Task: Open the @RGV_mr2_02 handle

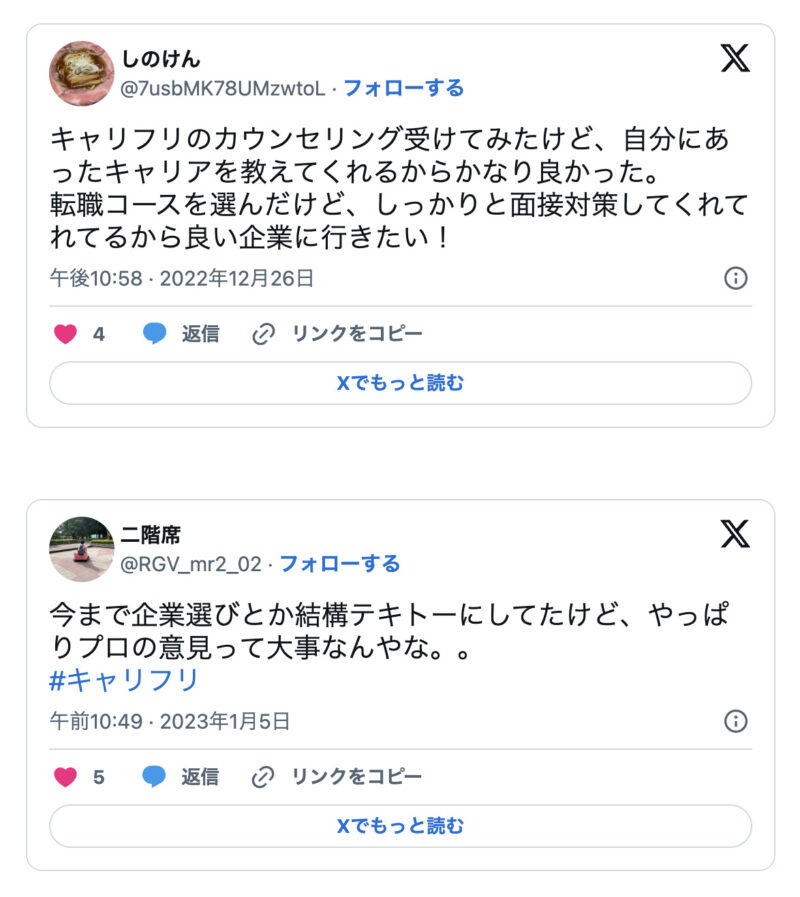Action: pyautogui.click(x=190, y=564)
